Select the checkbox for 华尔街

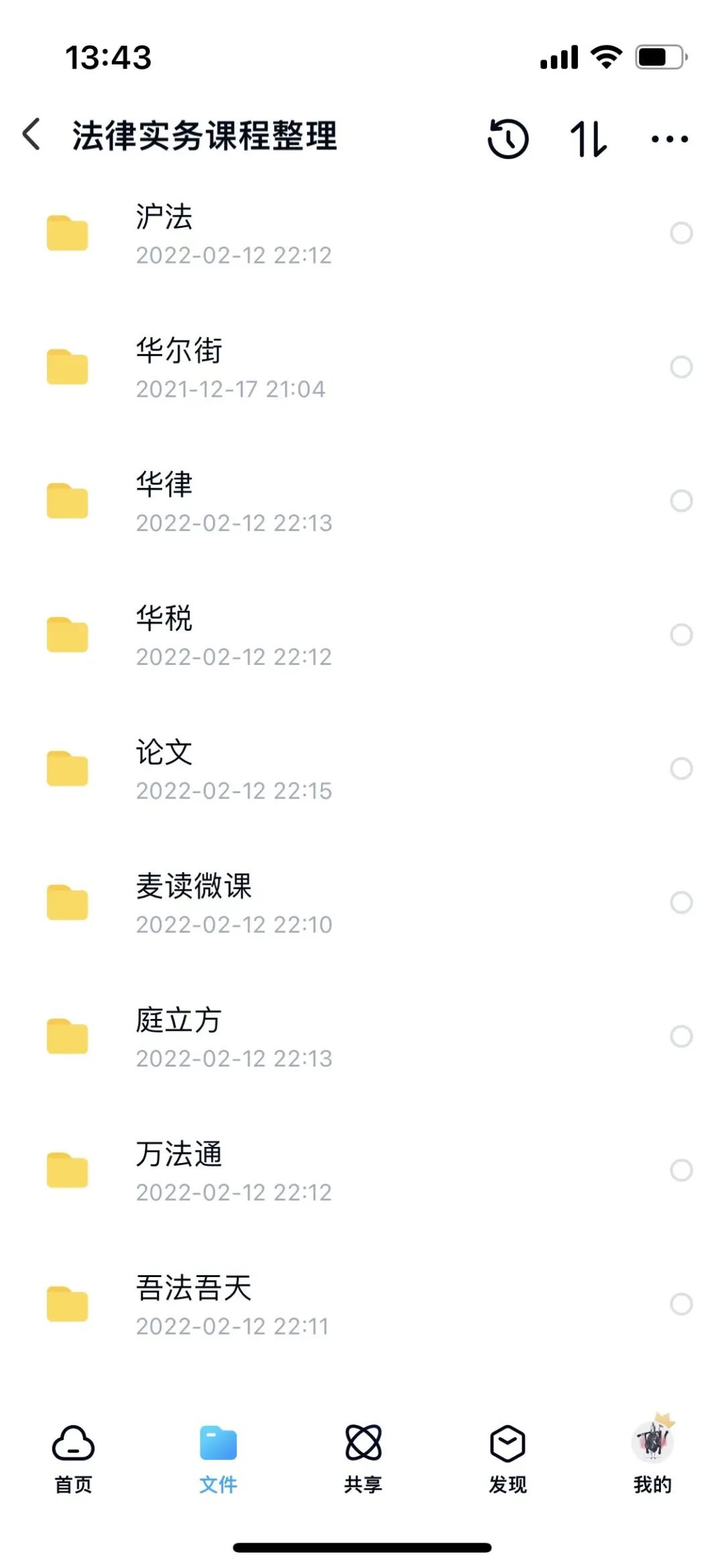point(682,366)
